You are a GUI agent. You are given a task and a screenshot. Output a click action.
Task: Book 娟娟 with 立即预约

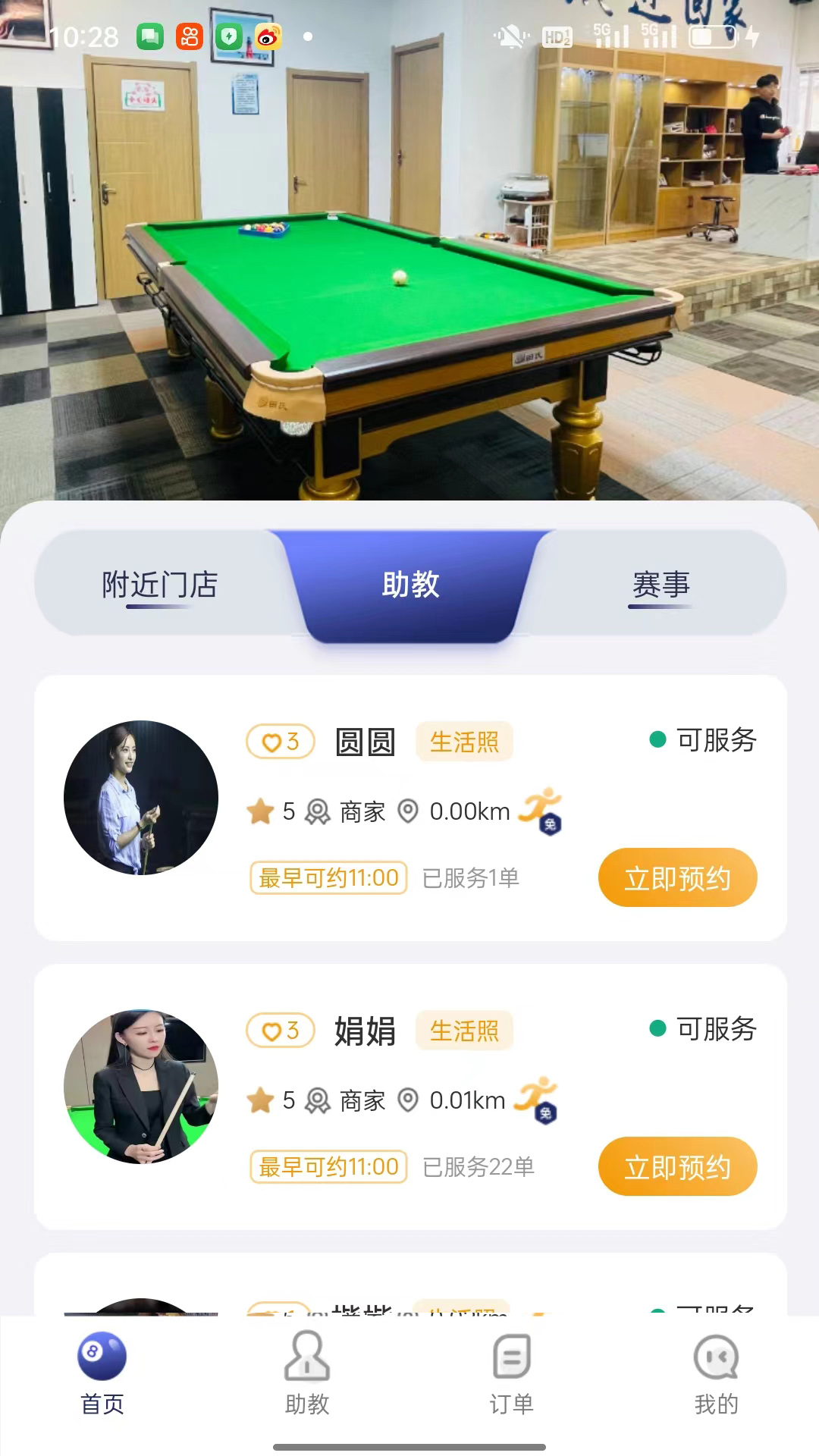677,1166
